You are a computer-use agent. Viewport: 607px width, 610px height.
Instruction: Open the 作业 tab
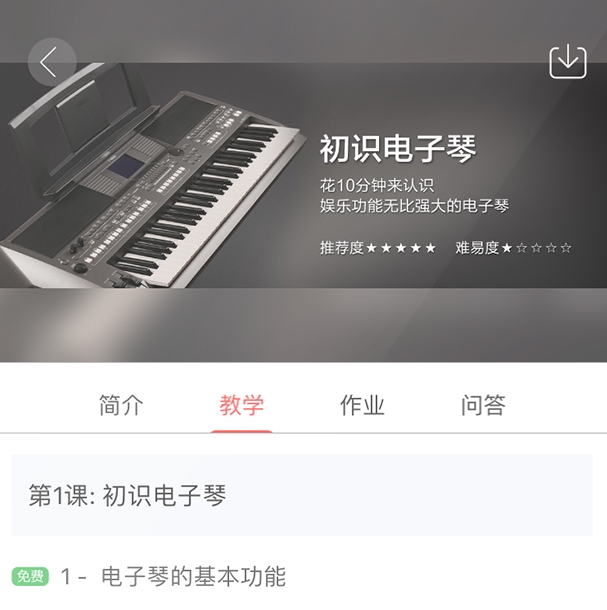pyautogui.click(x=362, y=405)
